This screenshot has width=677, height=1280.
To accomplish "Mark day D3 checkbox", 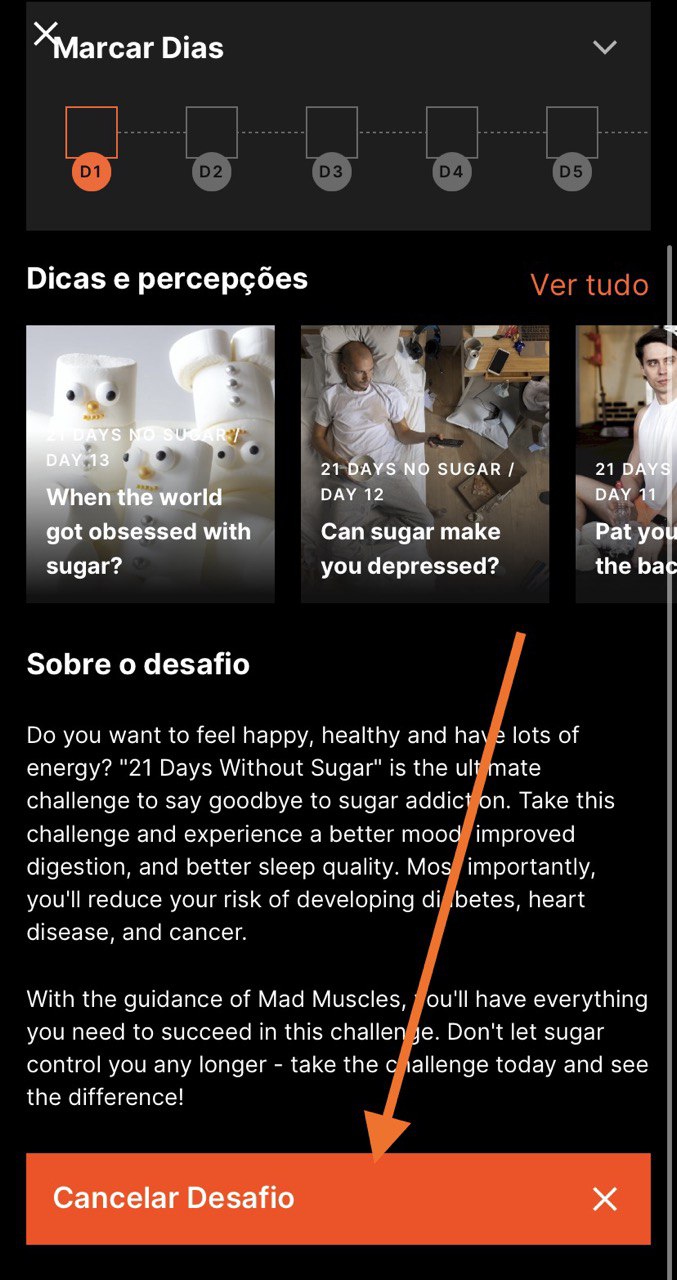I will coord(331,133).
